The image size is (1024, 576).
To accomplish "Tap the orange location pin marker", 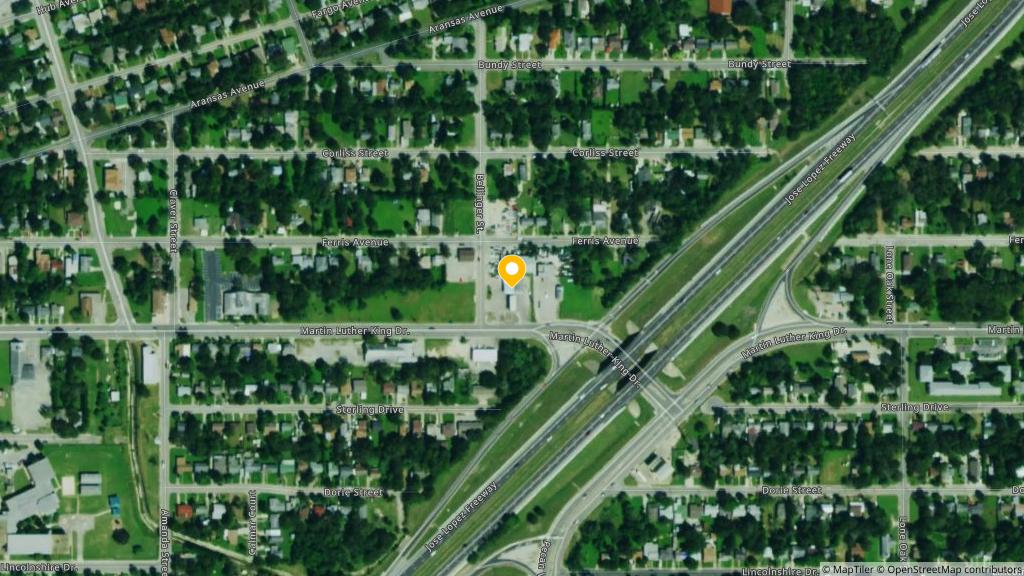I will tap(512, 270).
